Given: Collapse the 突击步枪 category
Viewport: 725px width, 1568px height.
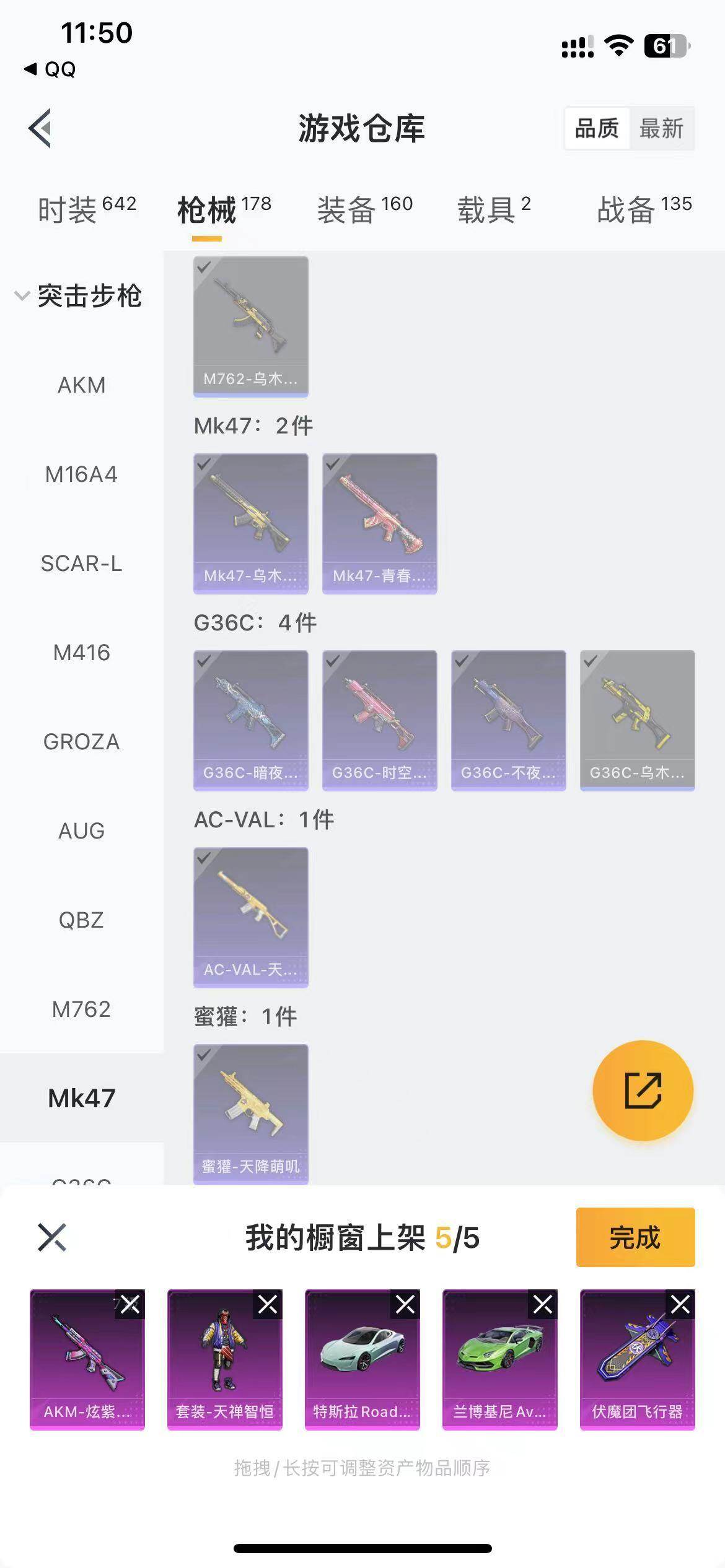Looking at the screenshot, I should pos(79,296).
